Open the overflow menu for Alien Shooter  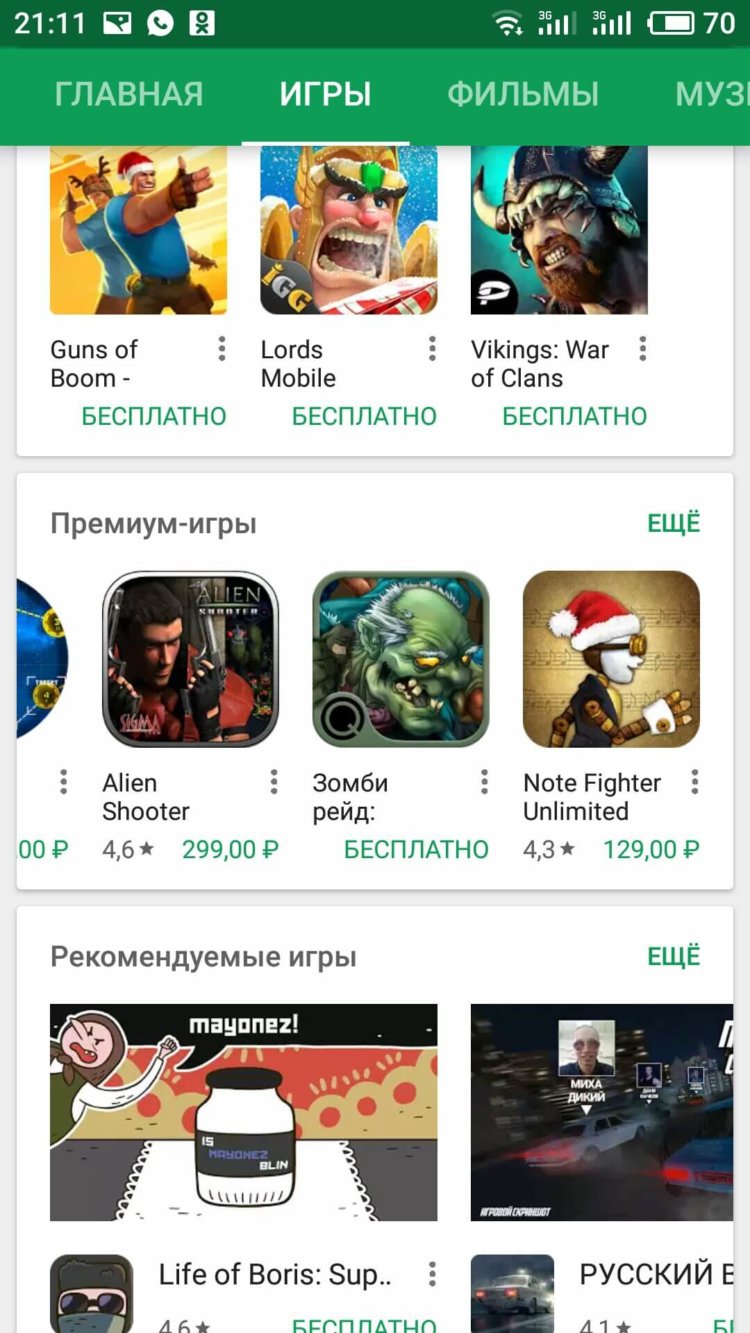point(274,781)
